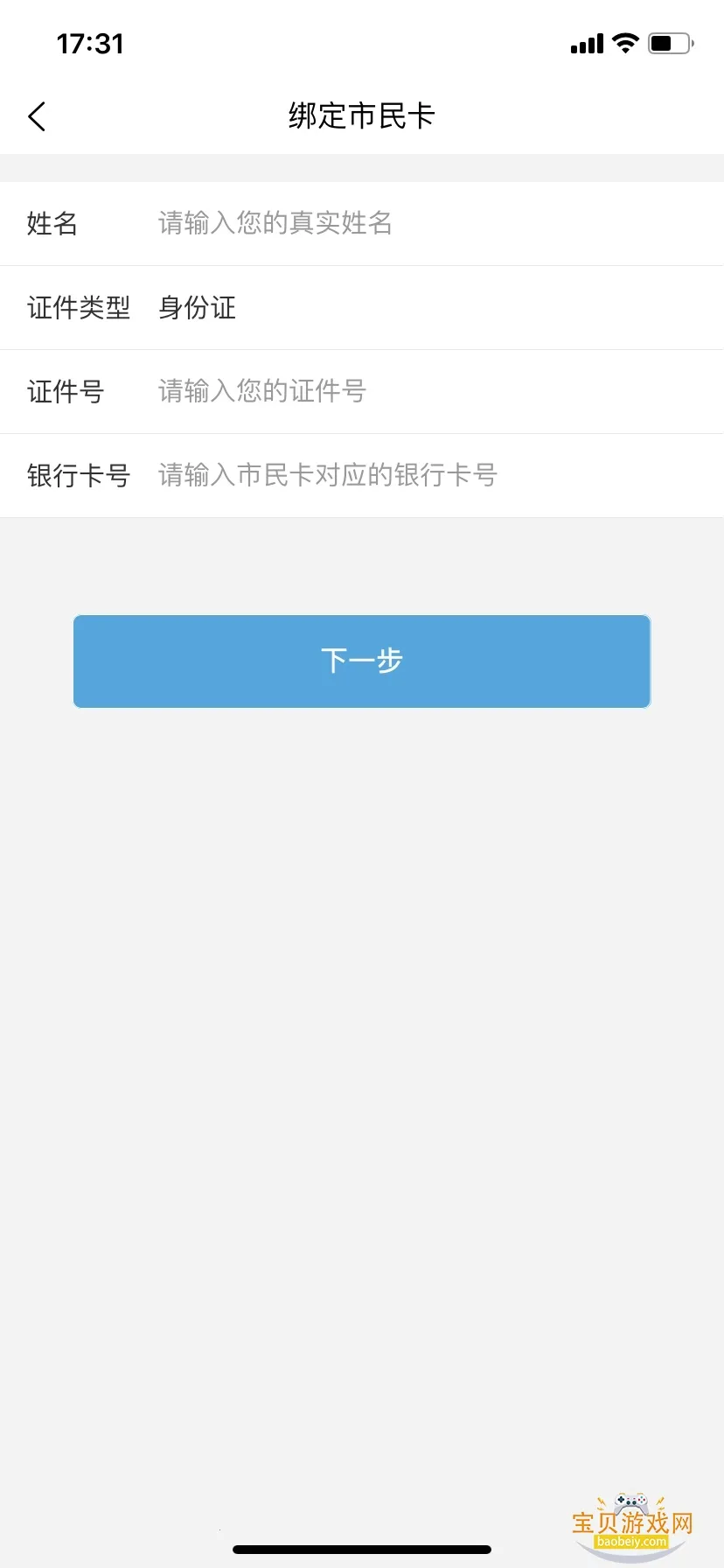Tap the 绑定市民卡 title
724x1568 pixels.
[362, 115]
